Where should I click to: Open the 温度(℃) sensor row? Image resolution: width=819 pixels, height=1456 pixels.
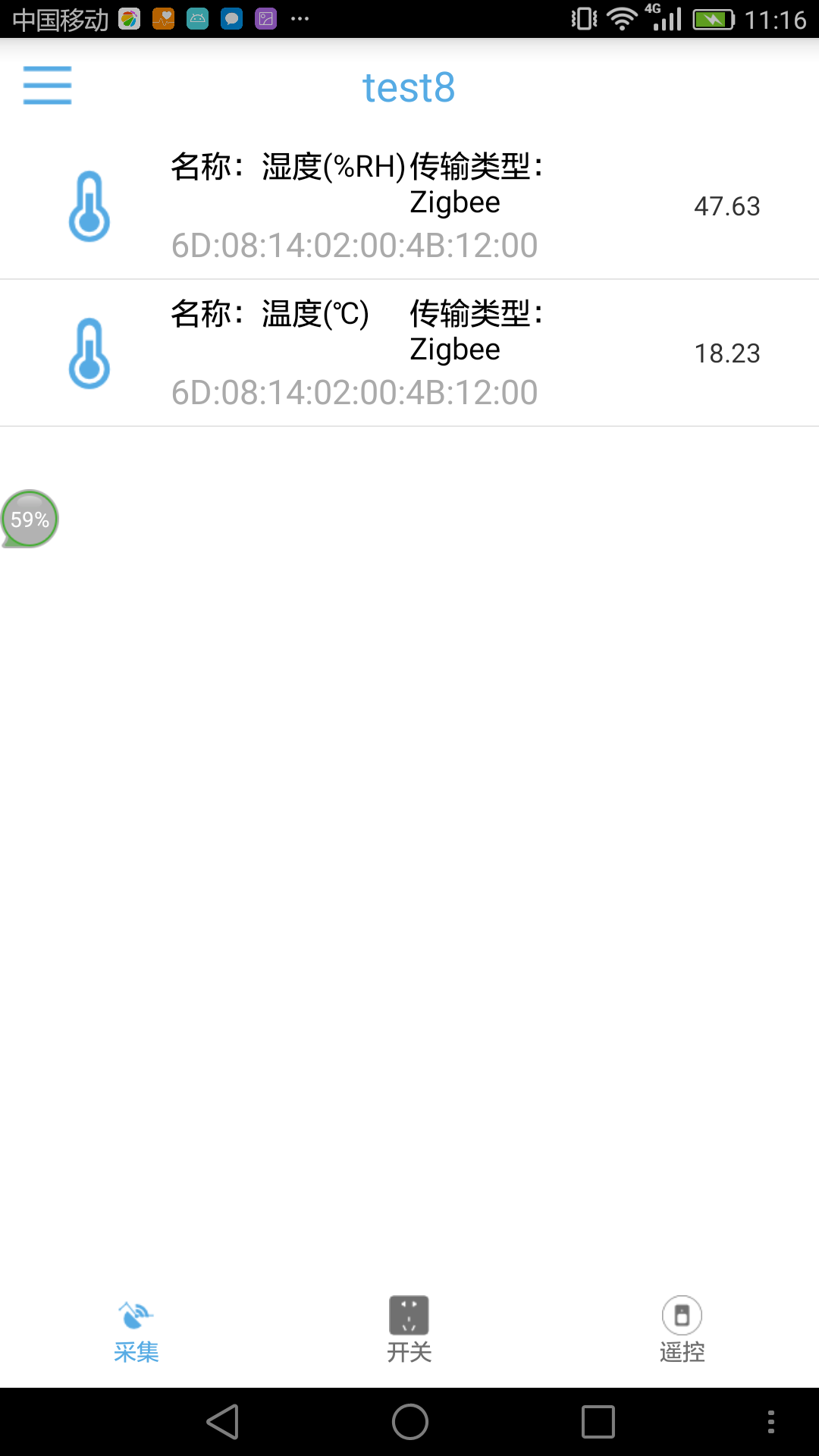(409, 353)
